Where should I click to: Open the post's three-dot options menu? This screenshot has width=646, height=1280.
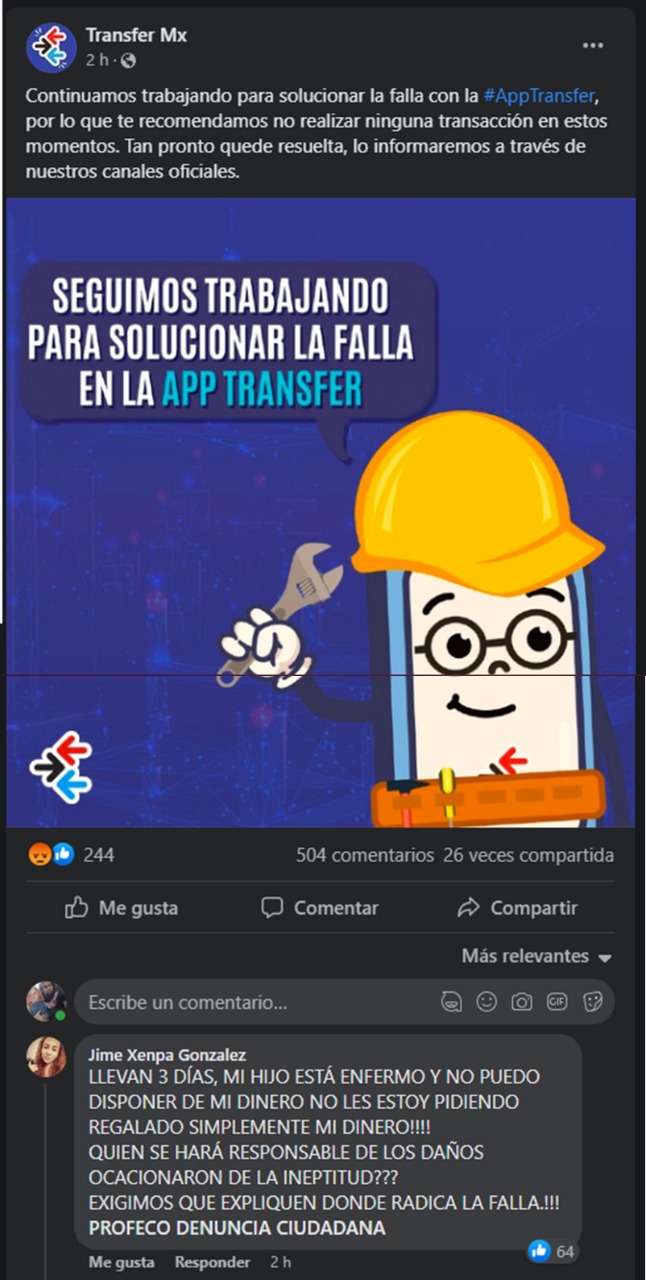(593, 46)
